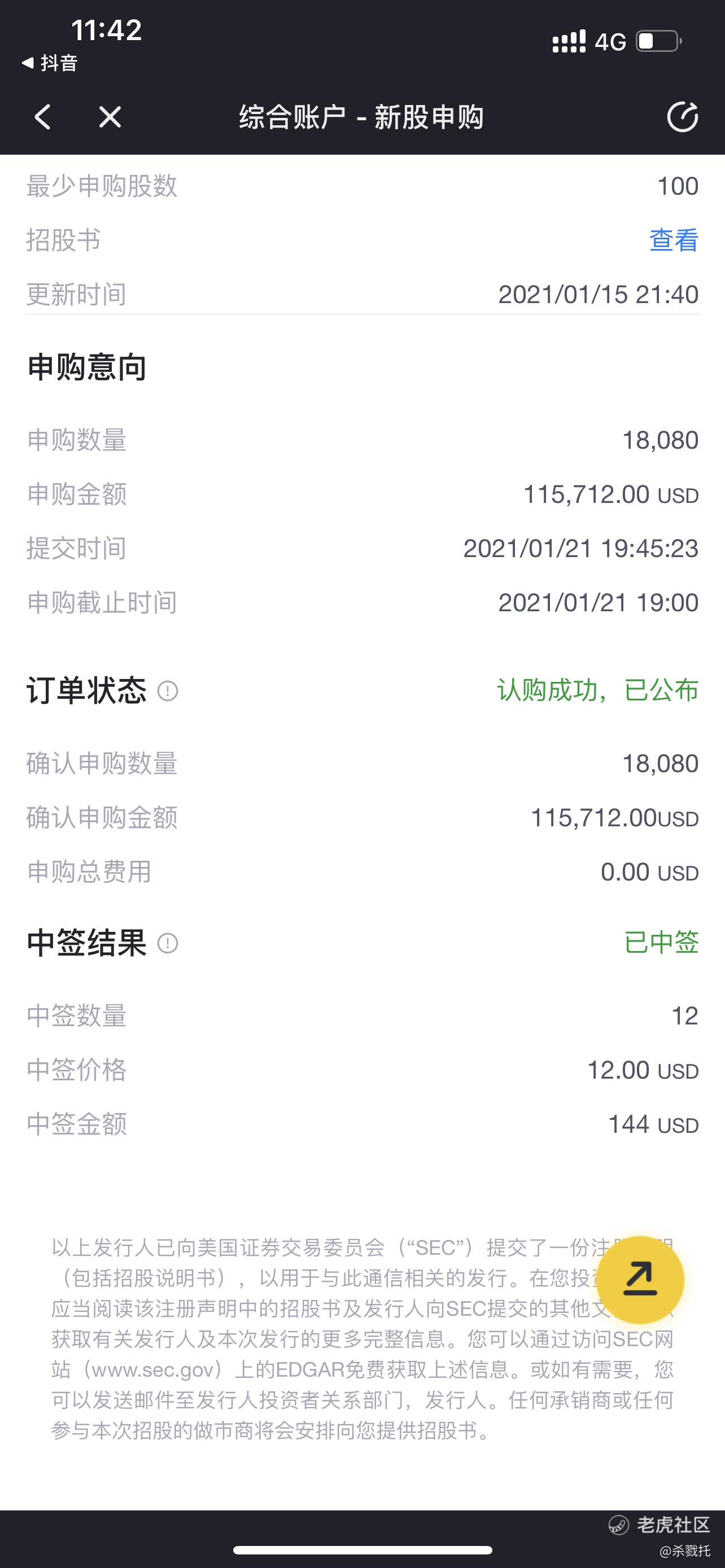The height and width of the screenshot is (1568, 725).
Task: Return to 抖音 via the status bar
Action: click(x=49, y=63)
